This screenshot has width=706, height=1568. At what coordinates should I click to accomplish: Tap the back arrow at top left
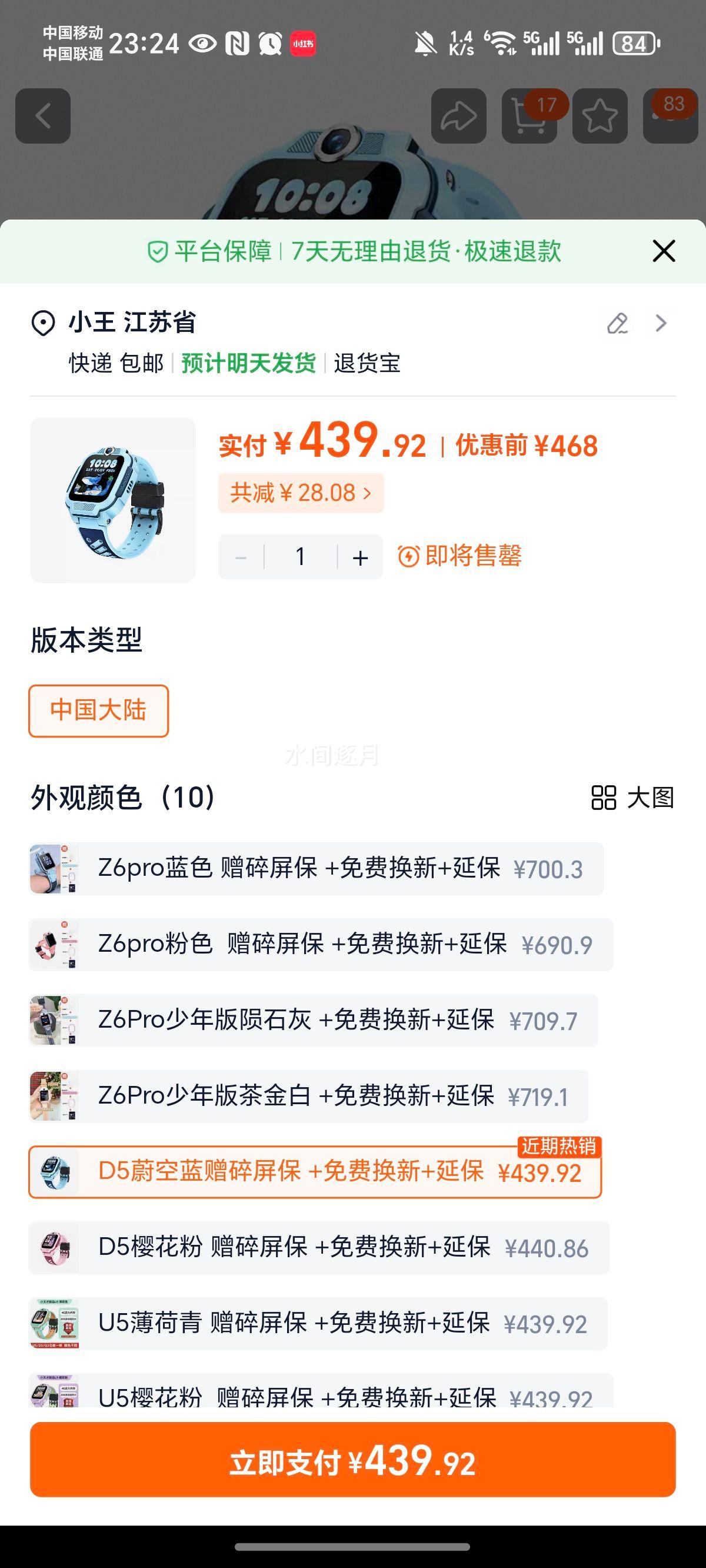pos(41,115)
